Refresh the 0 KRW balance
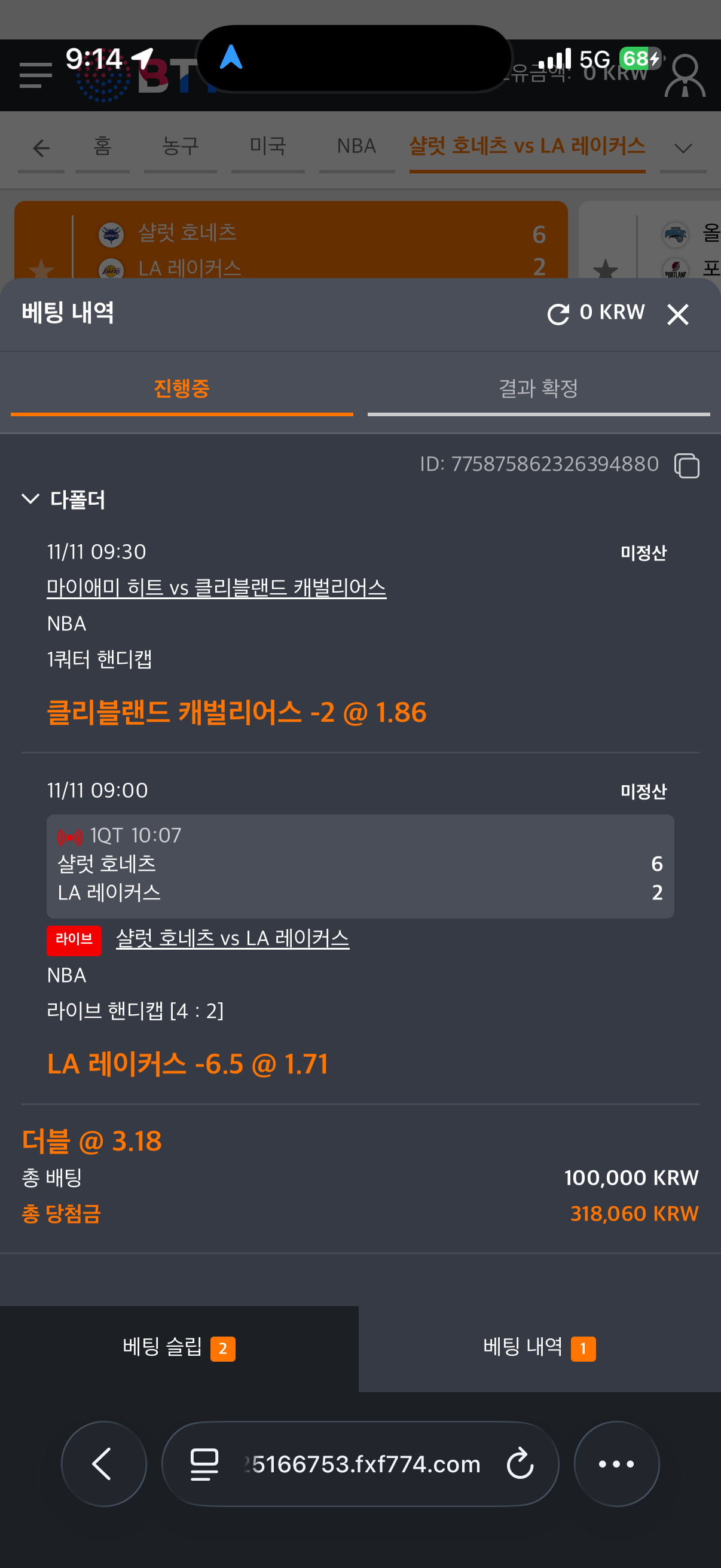 [558, 314]
